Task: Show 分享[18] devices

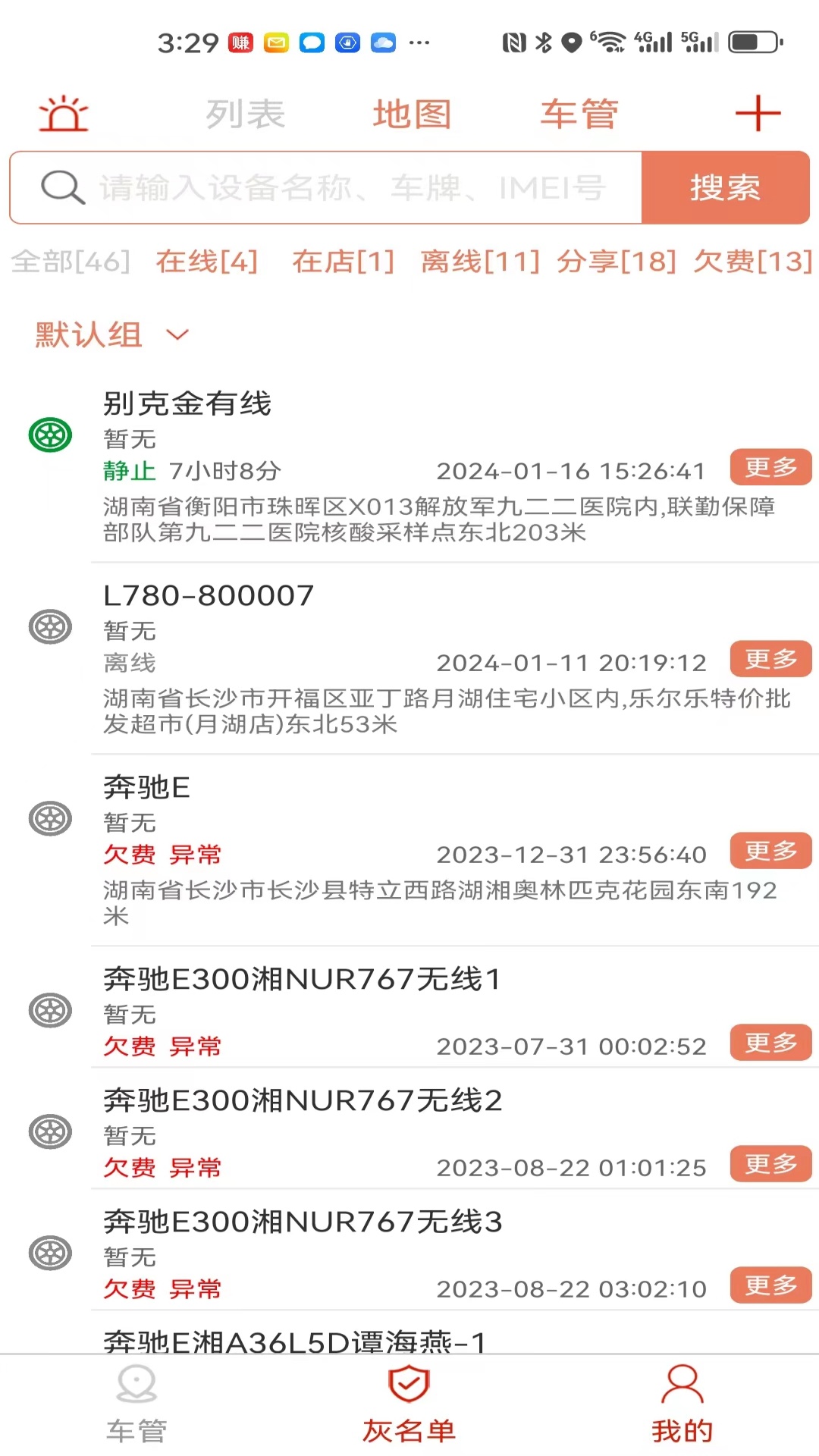Action: 617,262
